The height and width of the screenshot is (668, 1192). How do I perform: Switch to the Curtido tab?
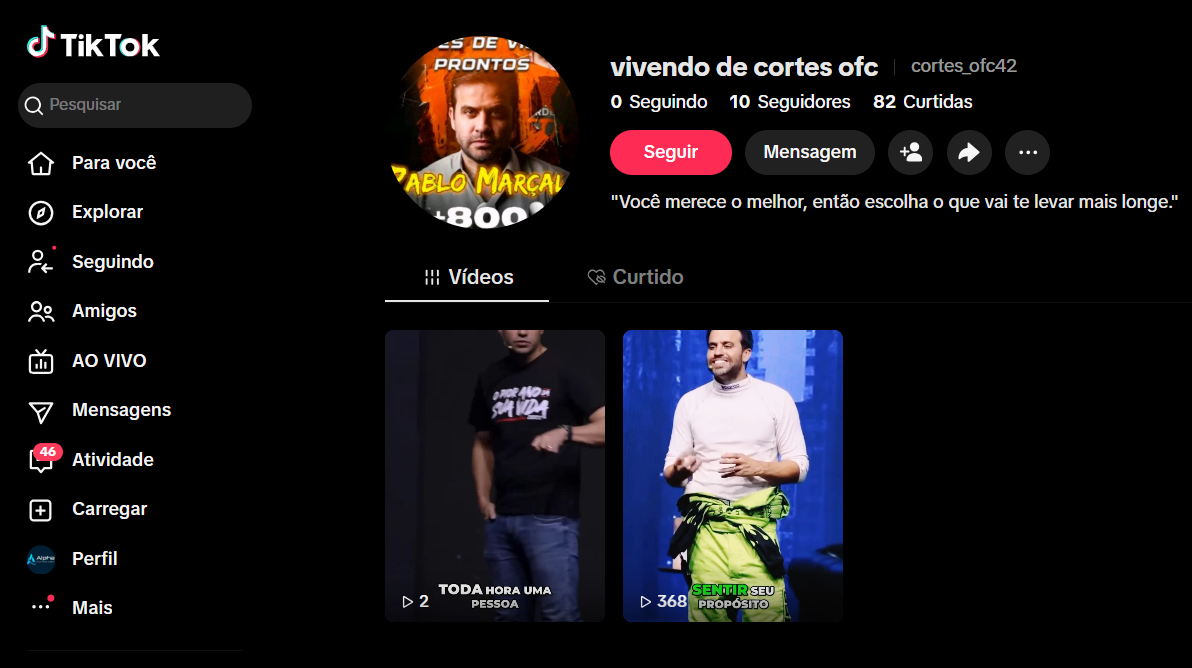click(x=636, y=277)
